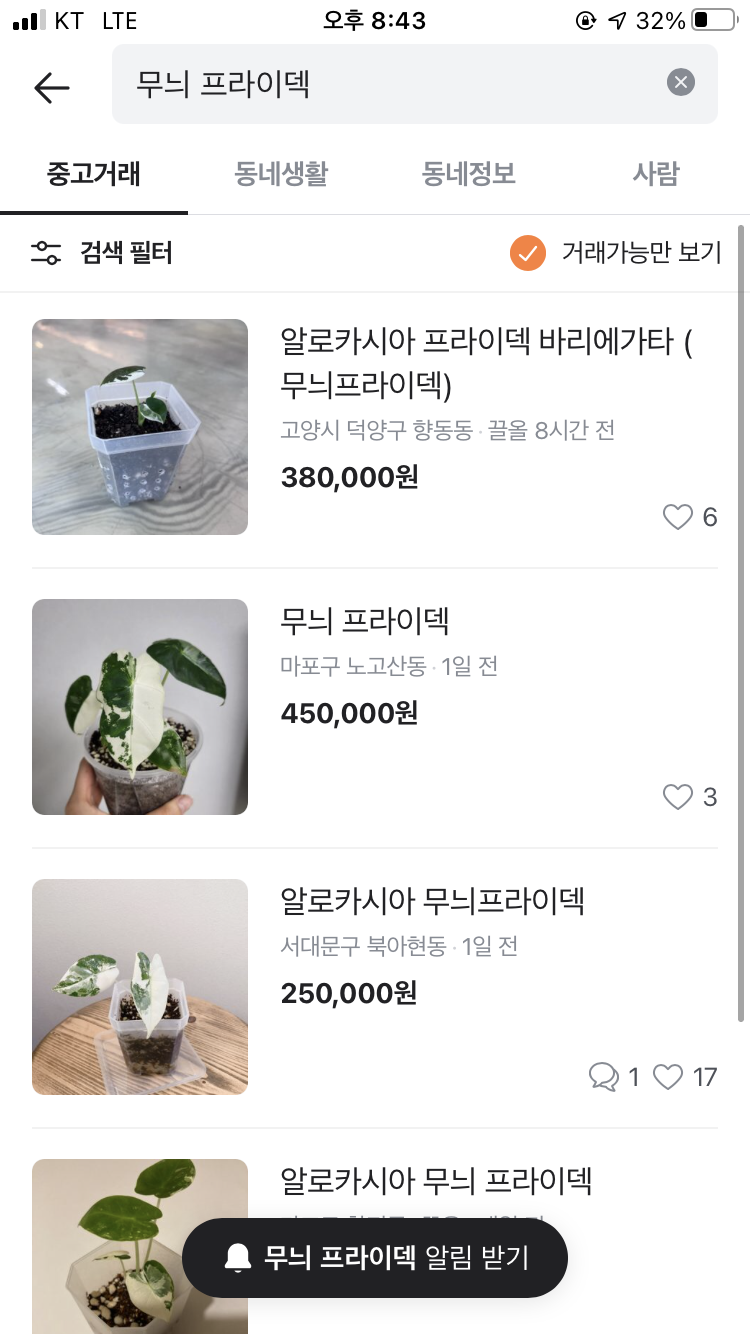
Task: Clear the search query text
Action: (681, 82)
